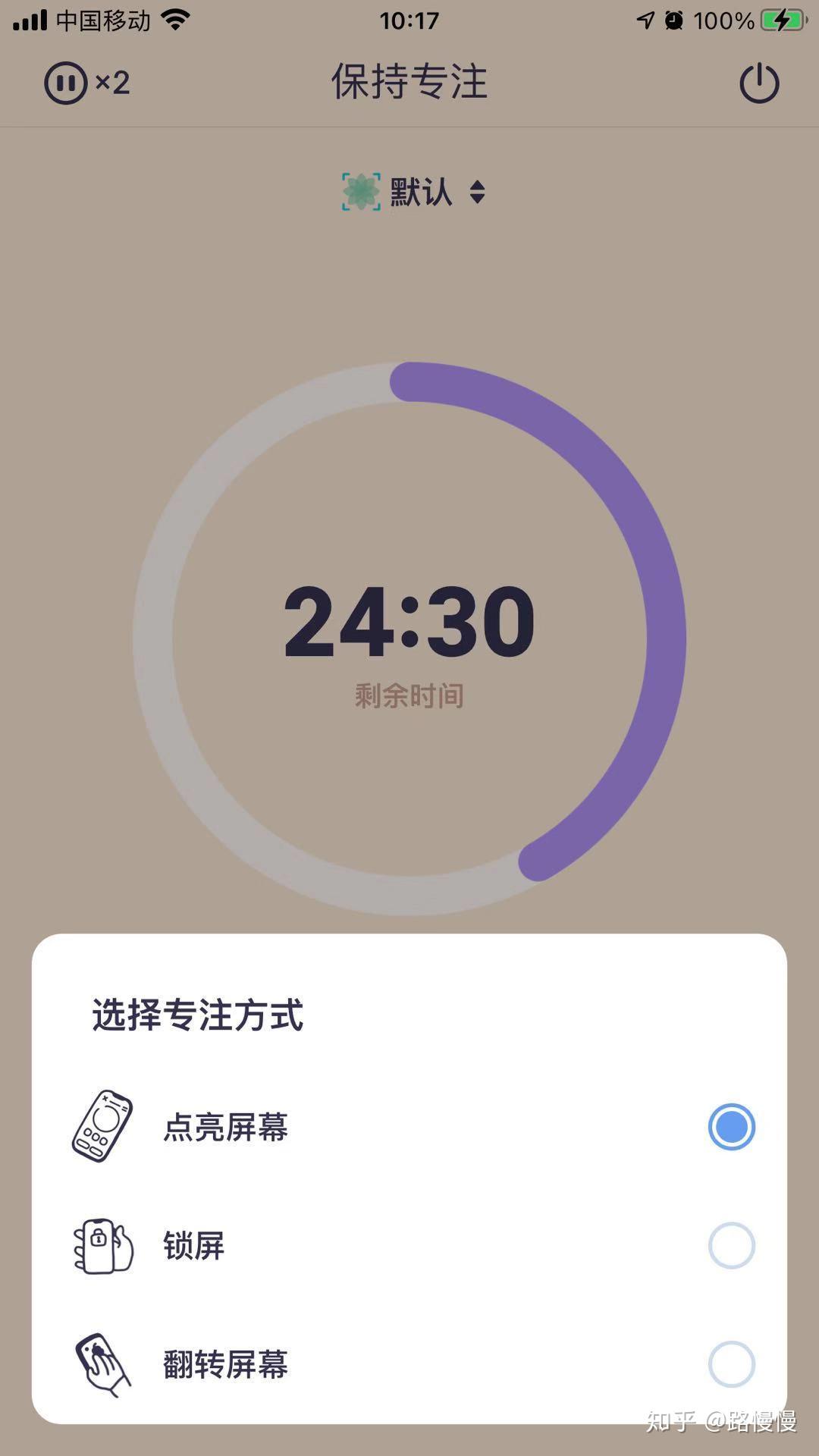Click the green flower tag icon before 默认
Screen dimensions: 819x1456
point(360,192)
